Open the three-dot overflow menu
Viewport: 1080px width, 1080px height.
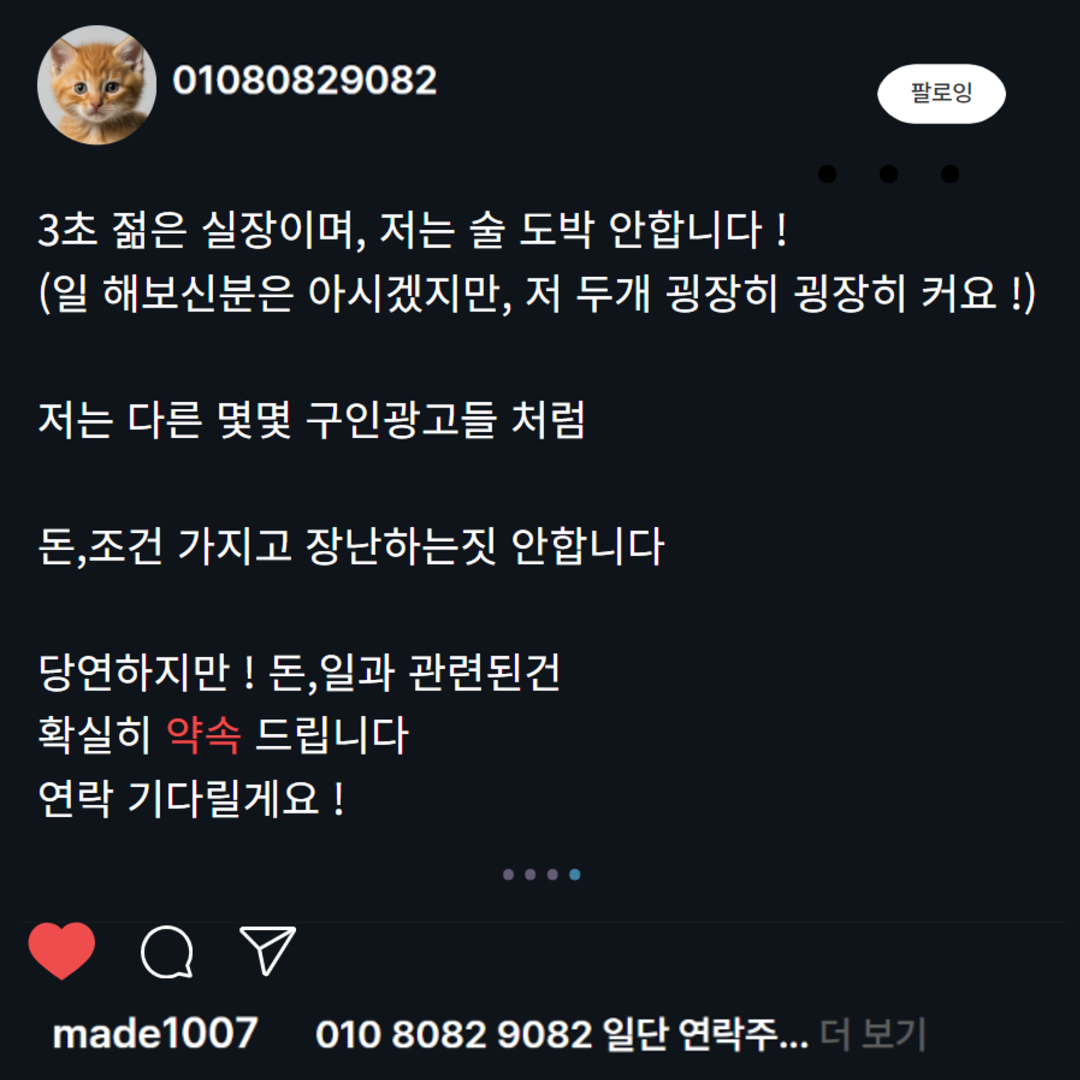888,174
